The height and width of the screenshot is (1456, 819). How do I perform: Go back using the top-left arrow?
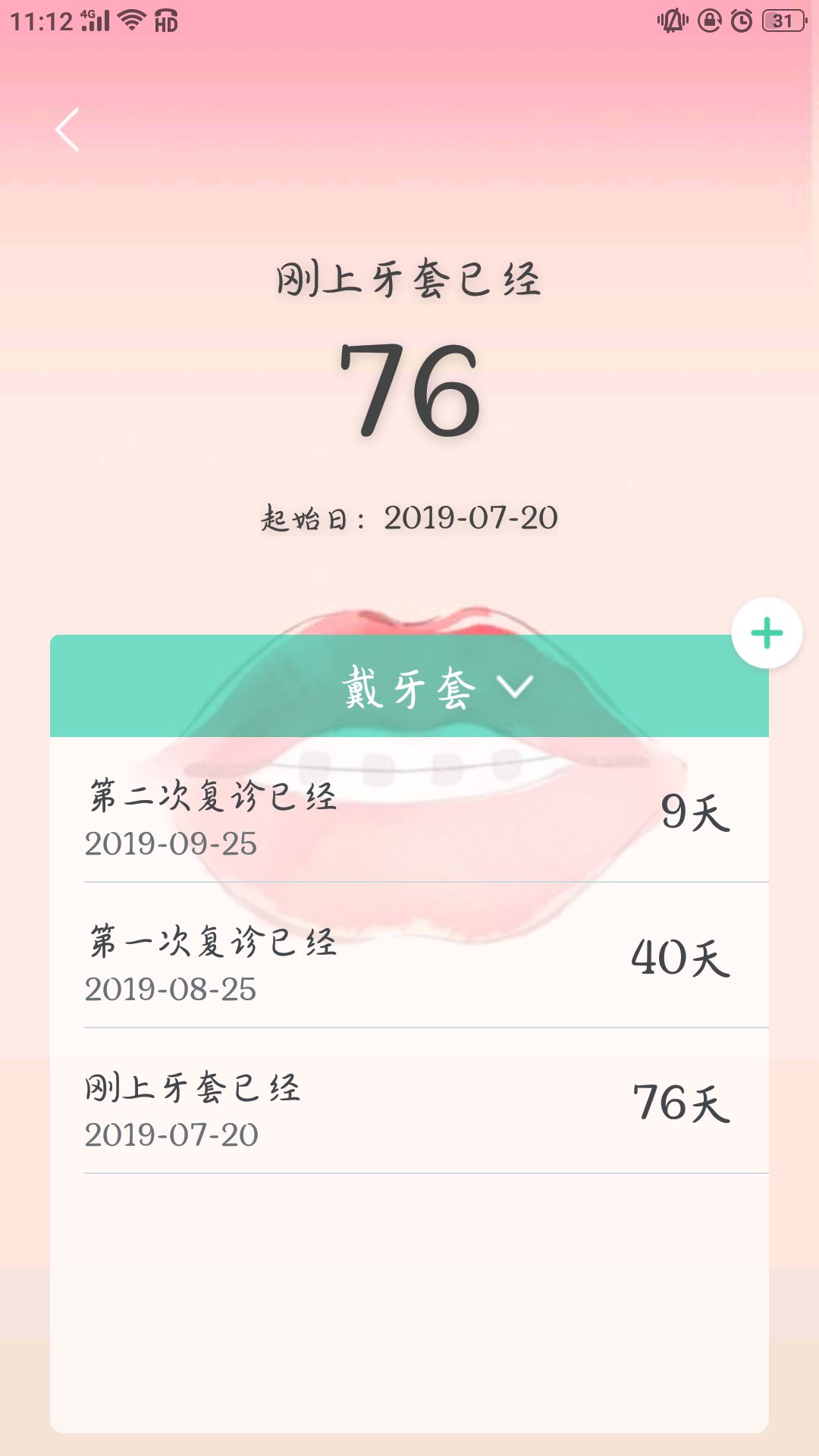pos(67,130)
